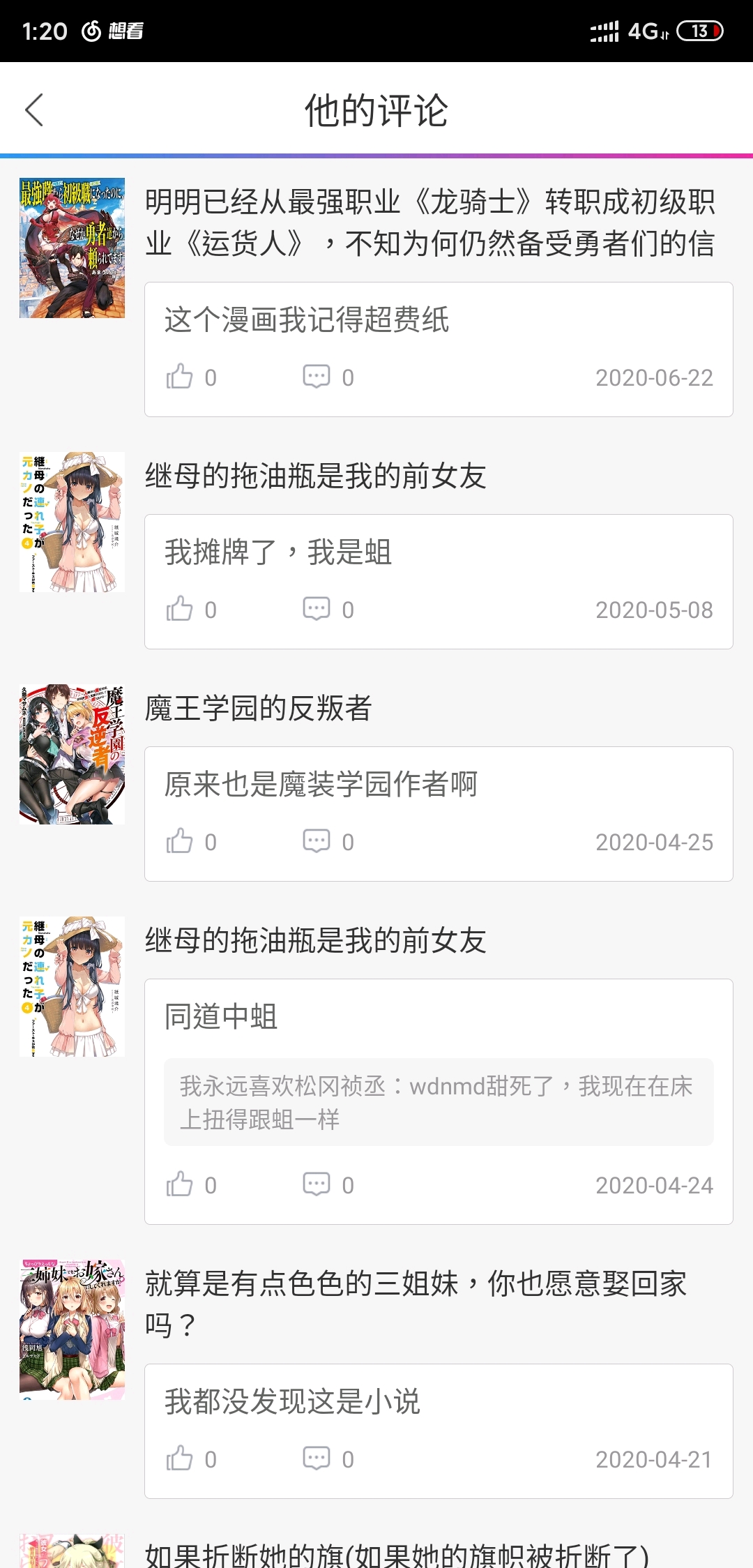753x1568 pixels.
Task: Go back using the top-left arrow
Action: pos(34,110)
